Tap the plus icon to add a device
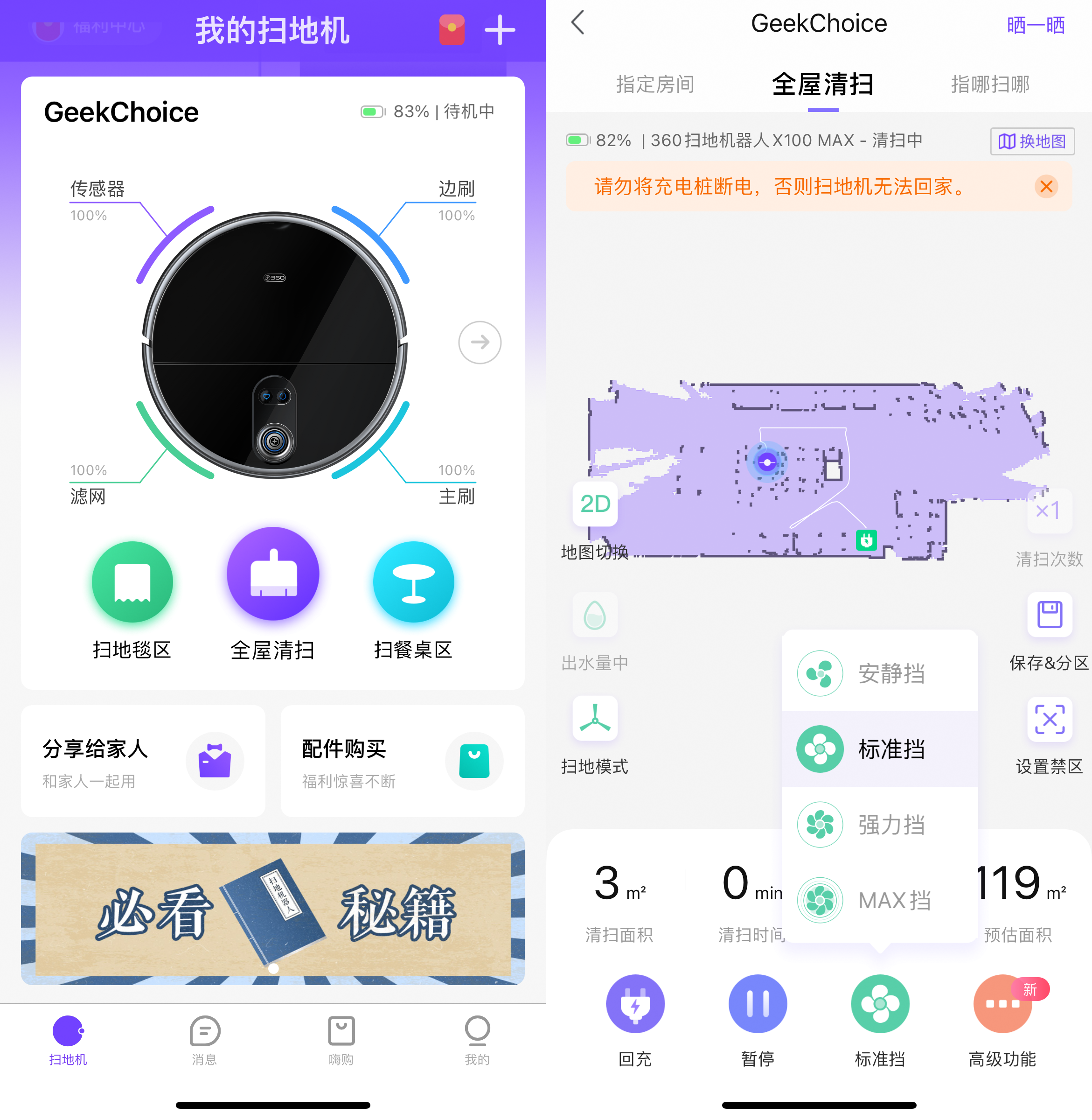The width and height of the screenshot is (1092, 1120). (499, 30)
